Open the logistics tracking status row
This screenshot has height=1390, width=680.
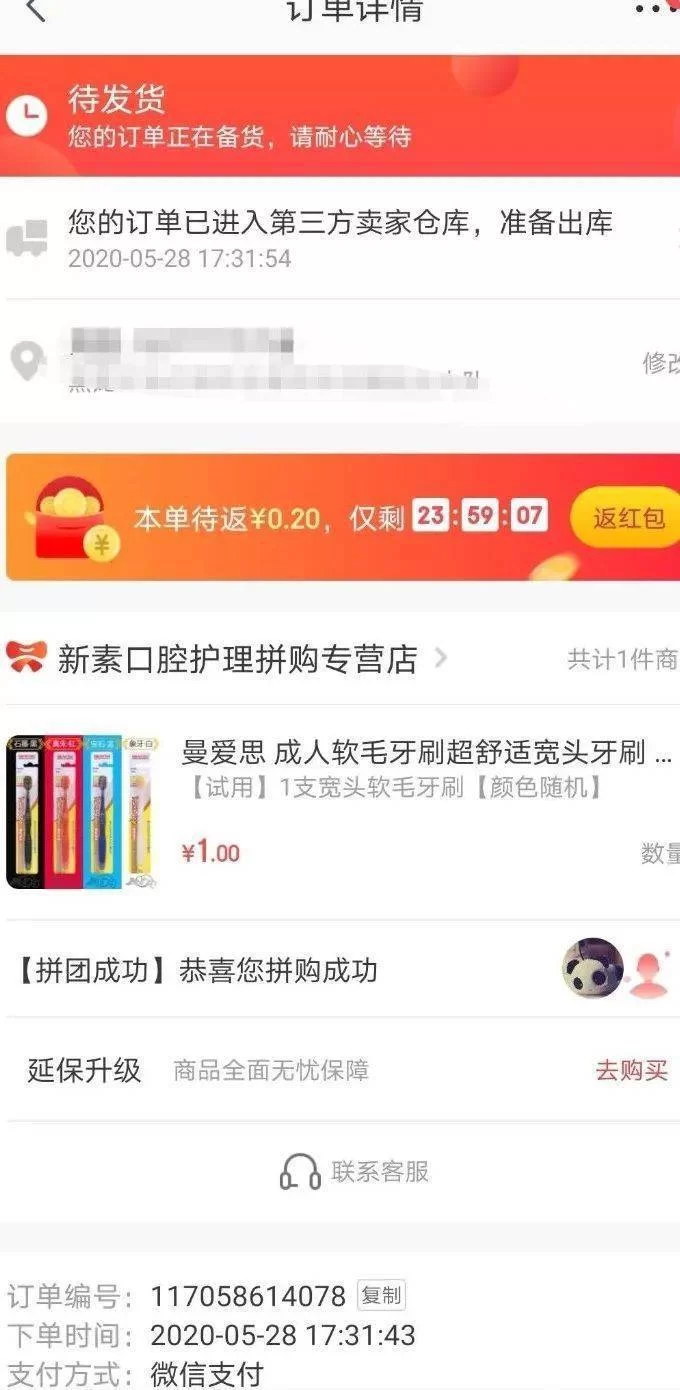340,238
